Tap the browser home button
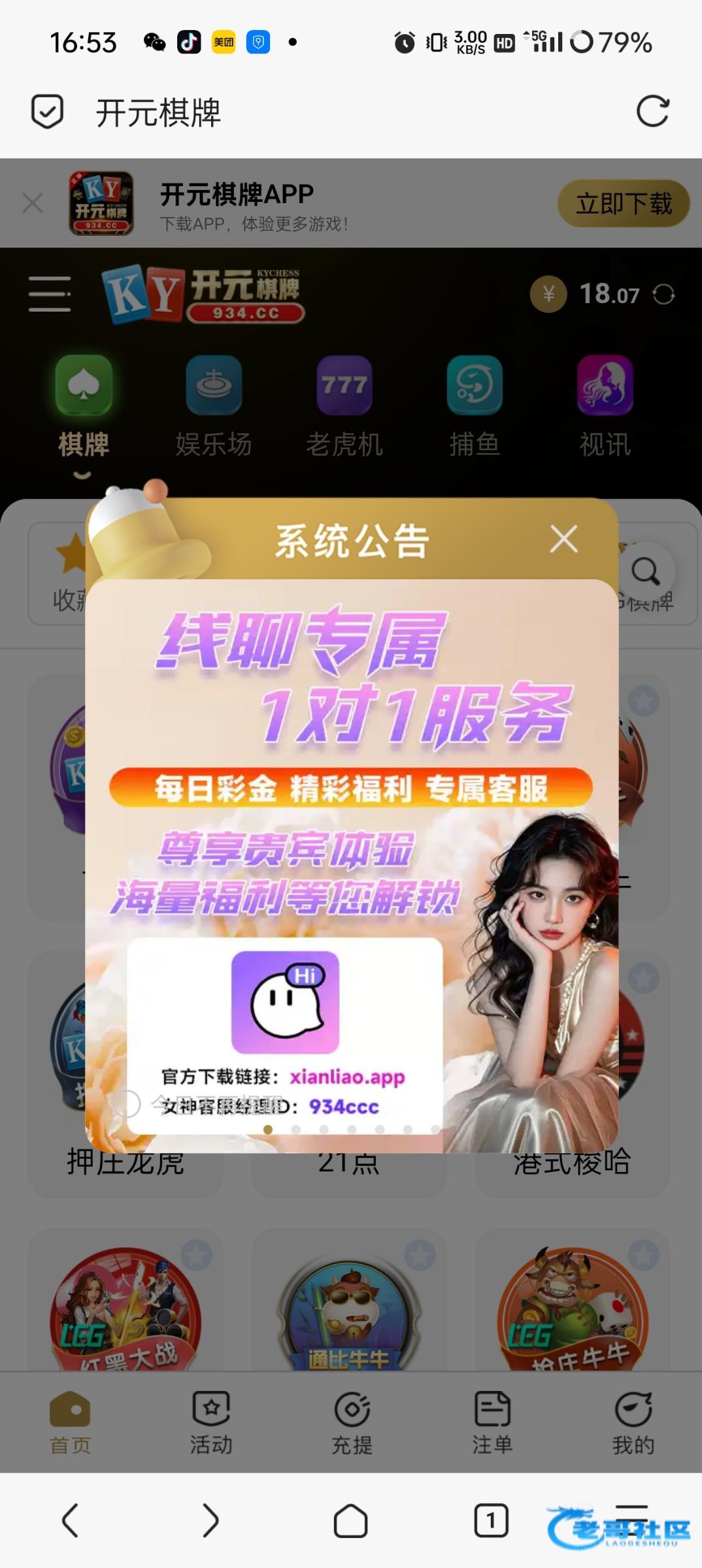Image resolution: width=702 pixels, height=1568 pixels. click(x=351, y=1520)
